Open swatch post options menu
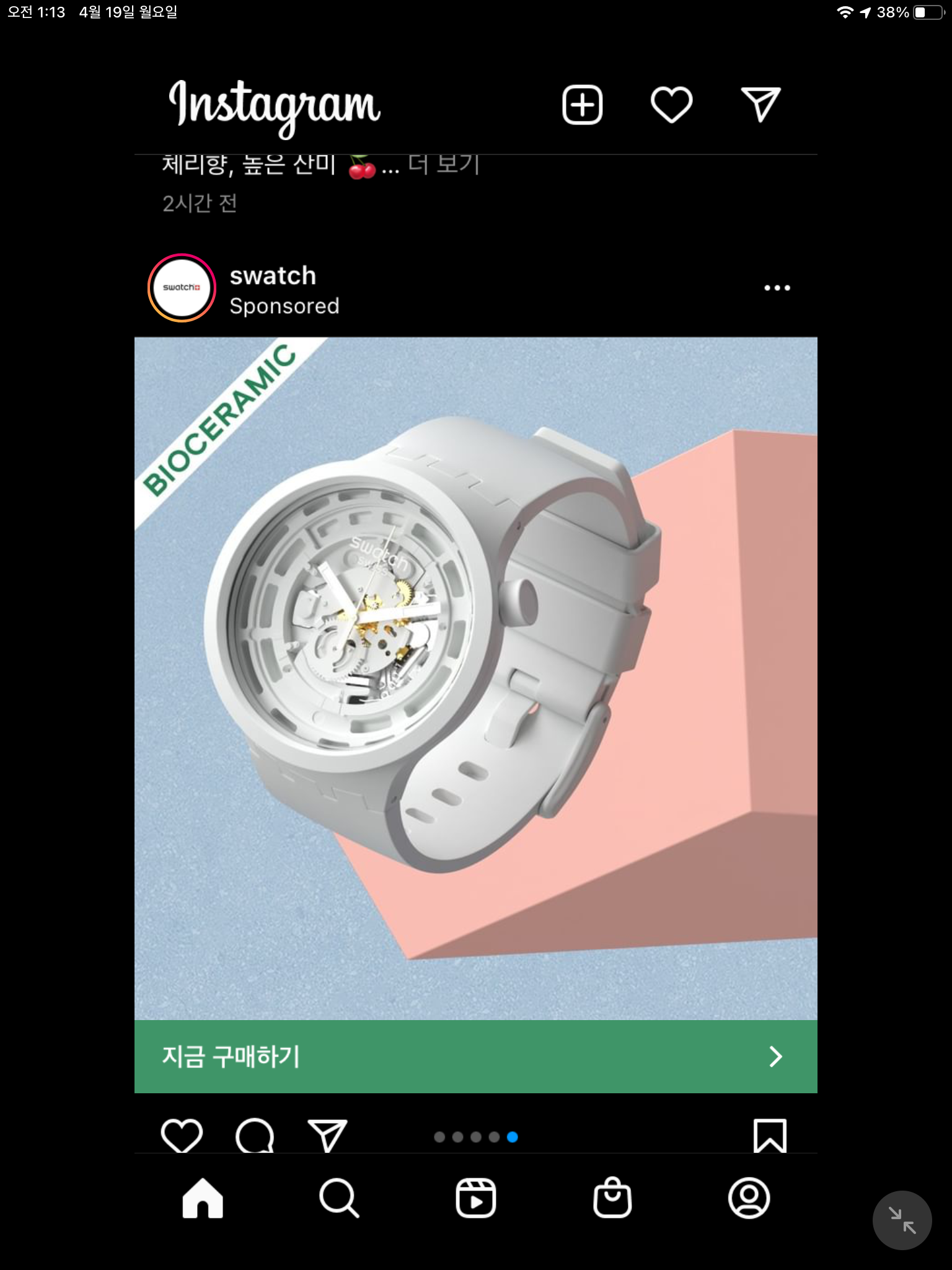The height and width of the screenshot is (1270, 952). pos(777,288)
